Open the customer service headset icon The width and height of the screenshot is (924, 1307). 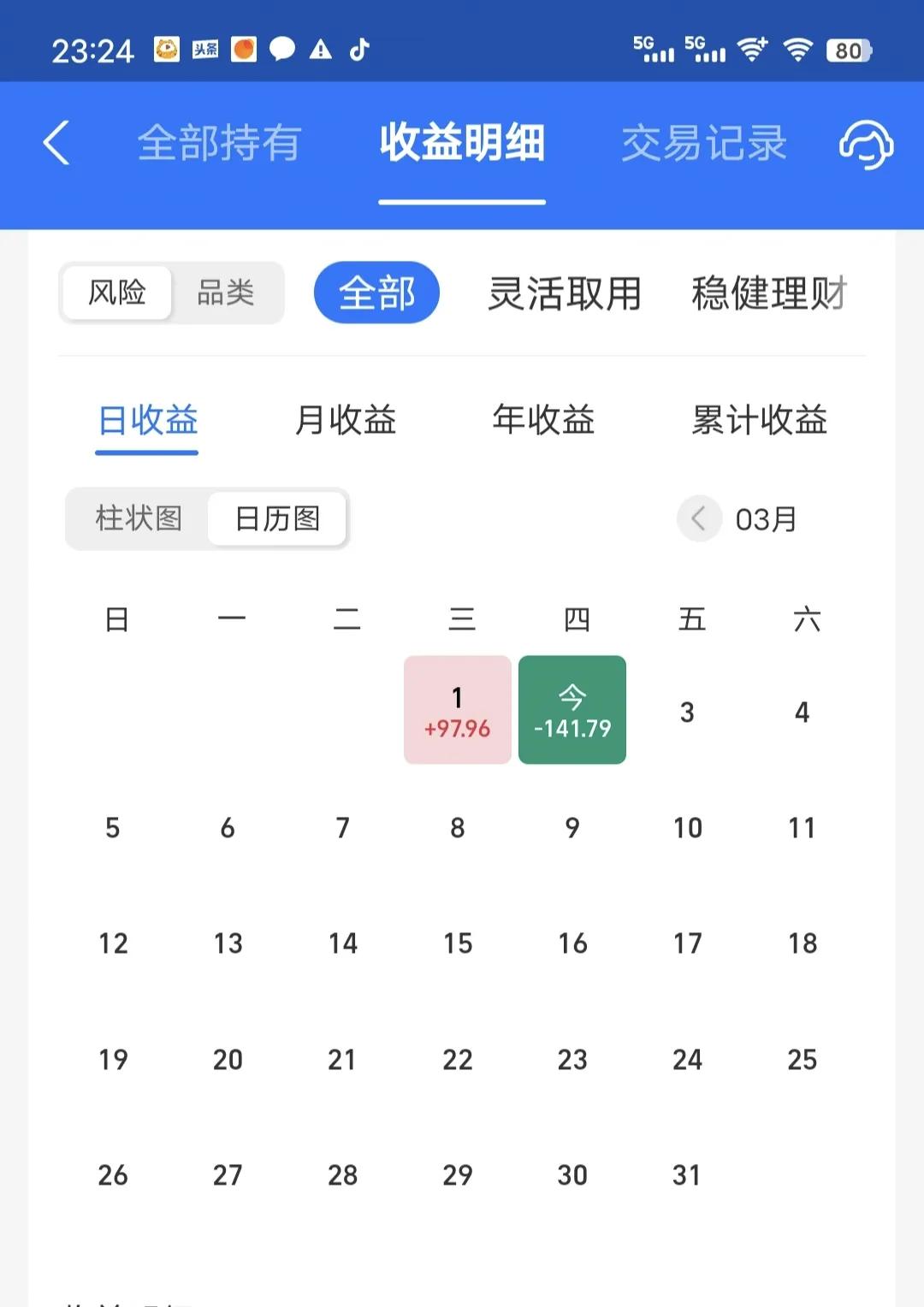866,144
